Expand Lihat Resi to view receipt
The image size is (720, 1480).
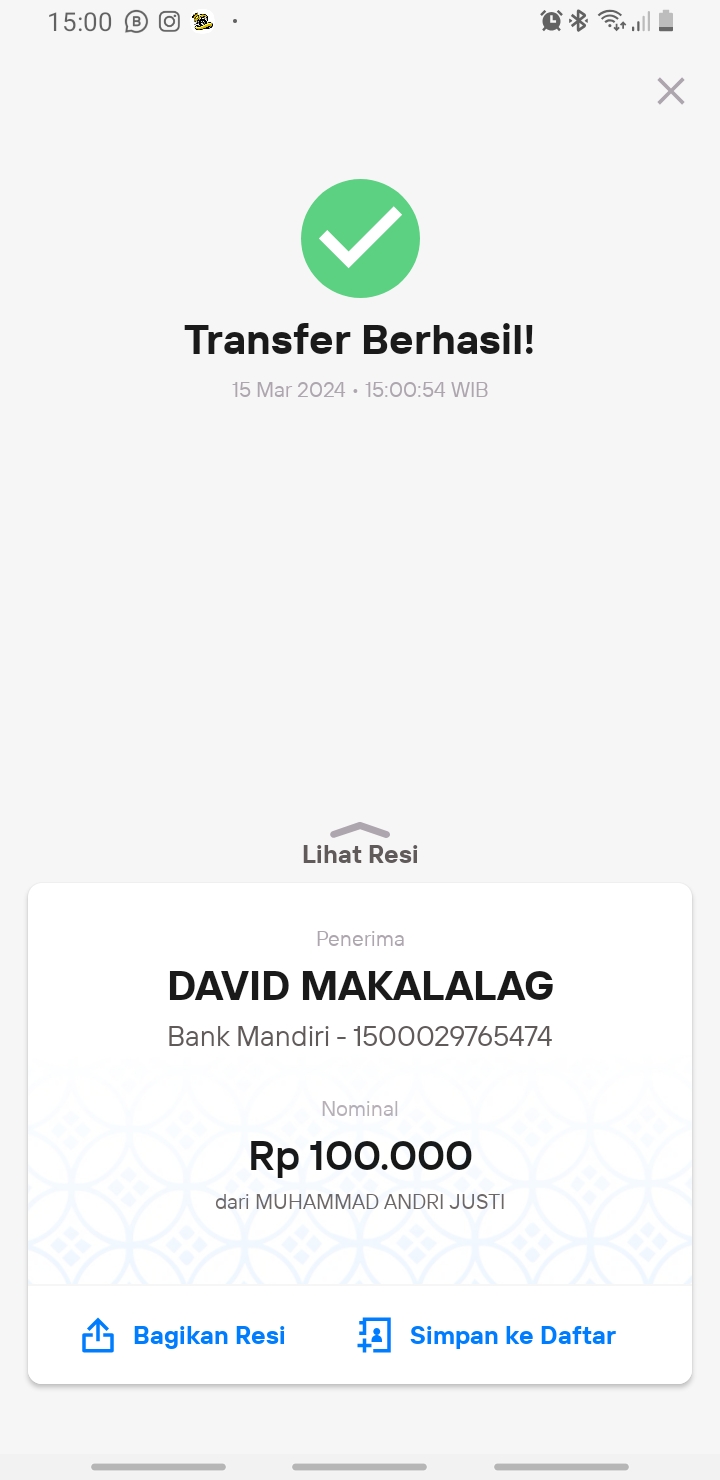(360, 845)
